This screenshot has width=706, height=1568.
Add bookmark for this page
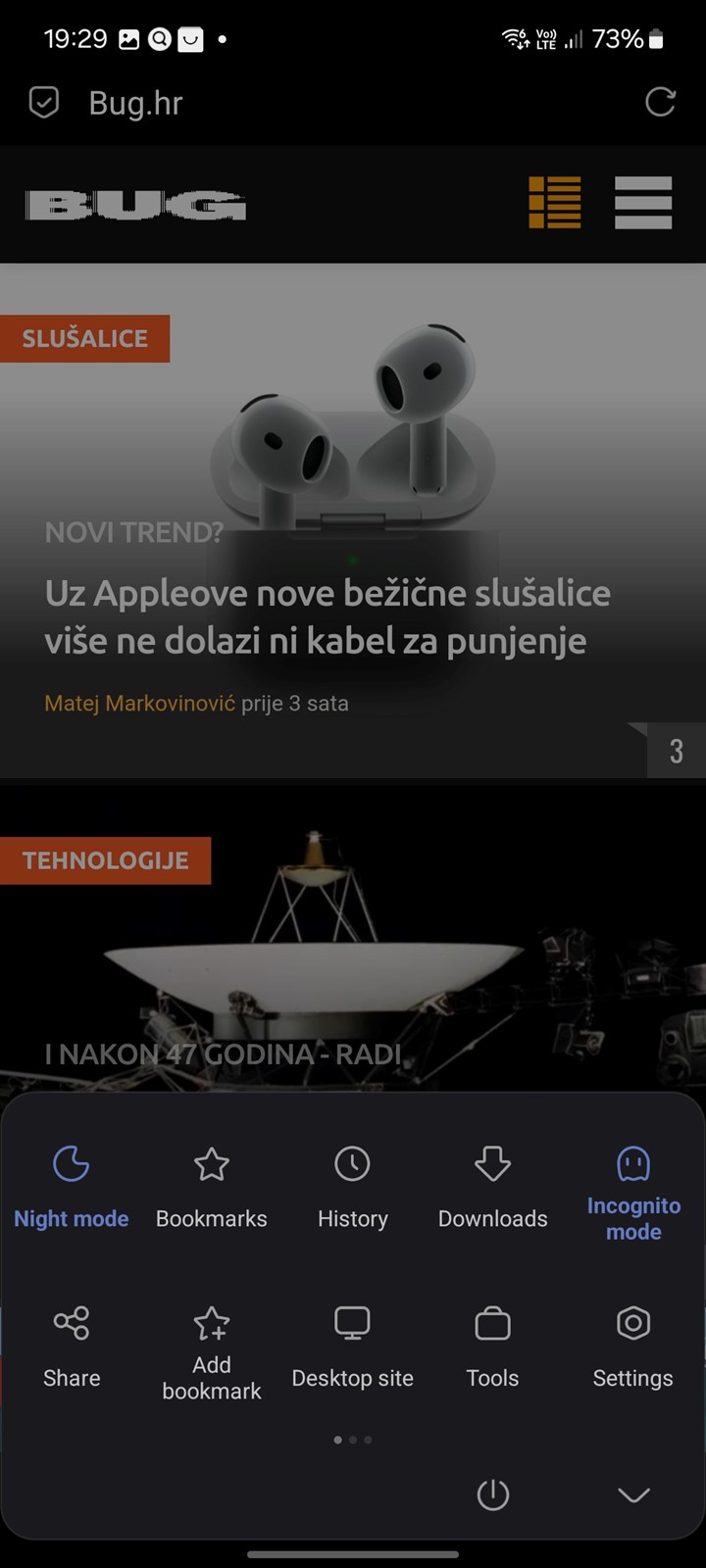pos(212,1354)
